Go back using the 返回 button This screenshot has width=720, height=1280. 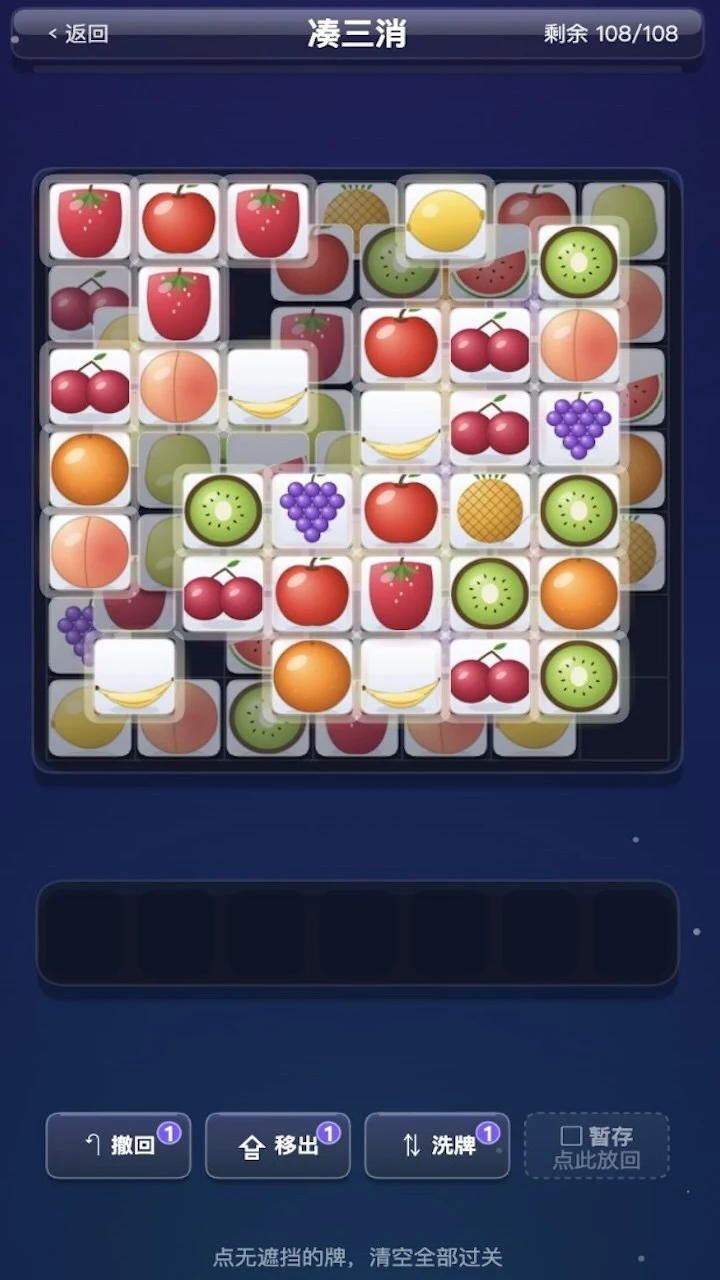pos(78,33)
